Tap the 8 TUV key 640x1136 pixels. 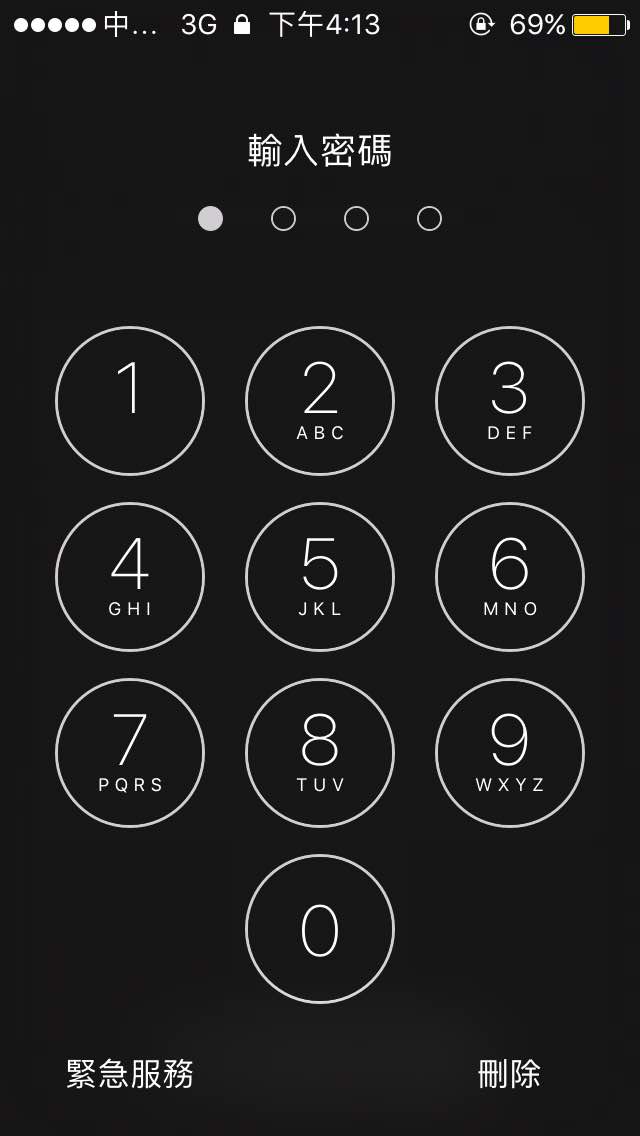320,753
